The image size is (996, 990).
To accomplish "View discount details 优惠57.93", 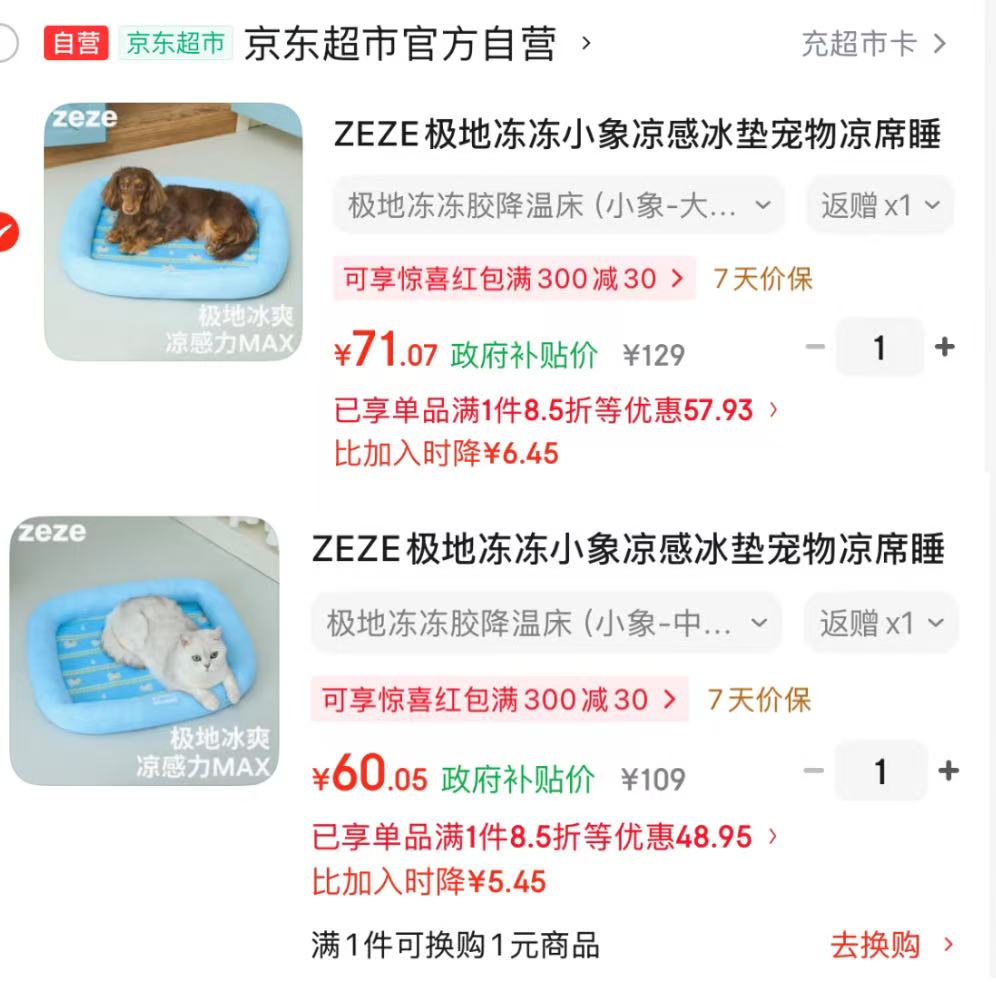I will click(x=556, y=410).
